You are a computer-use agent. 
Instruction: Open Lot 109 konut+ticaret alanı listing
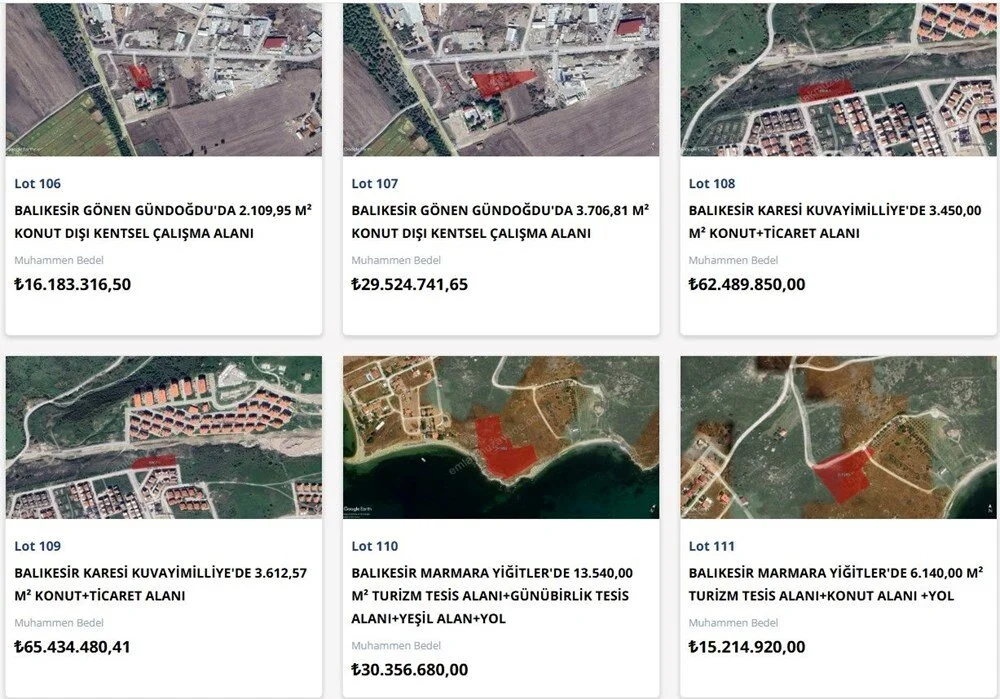pyautogui.click(x=163, y=585)
